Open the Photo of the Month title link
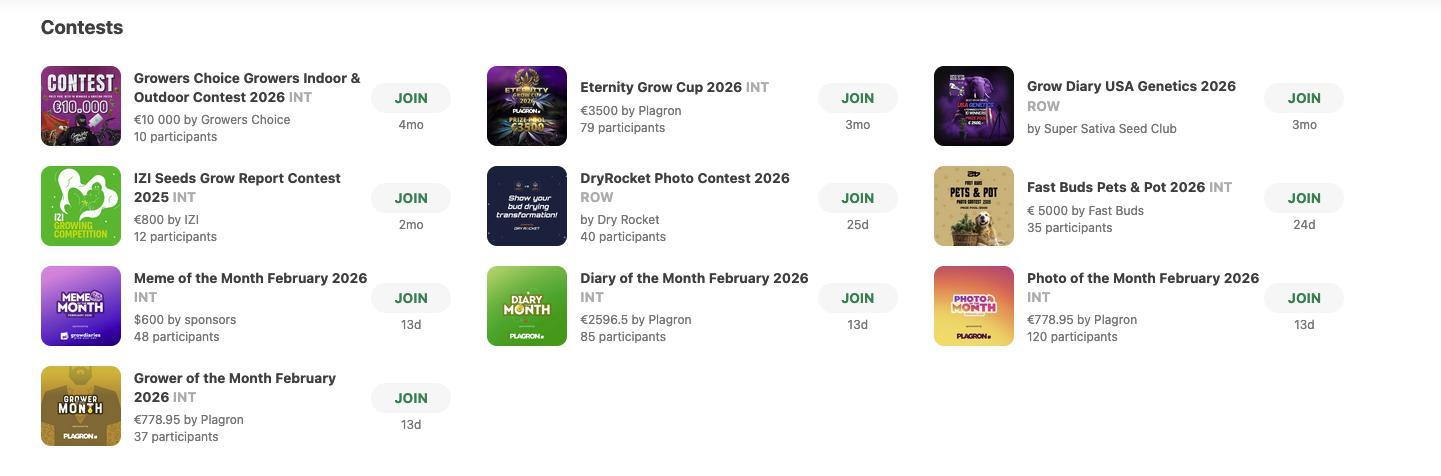Image resolution: width=1441 pixels, height=476 pixels. (x=1142, y=278)
